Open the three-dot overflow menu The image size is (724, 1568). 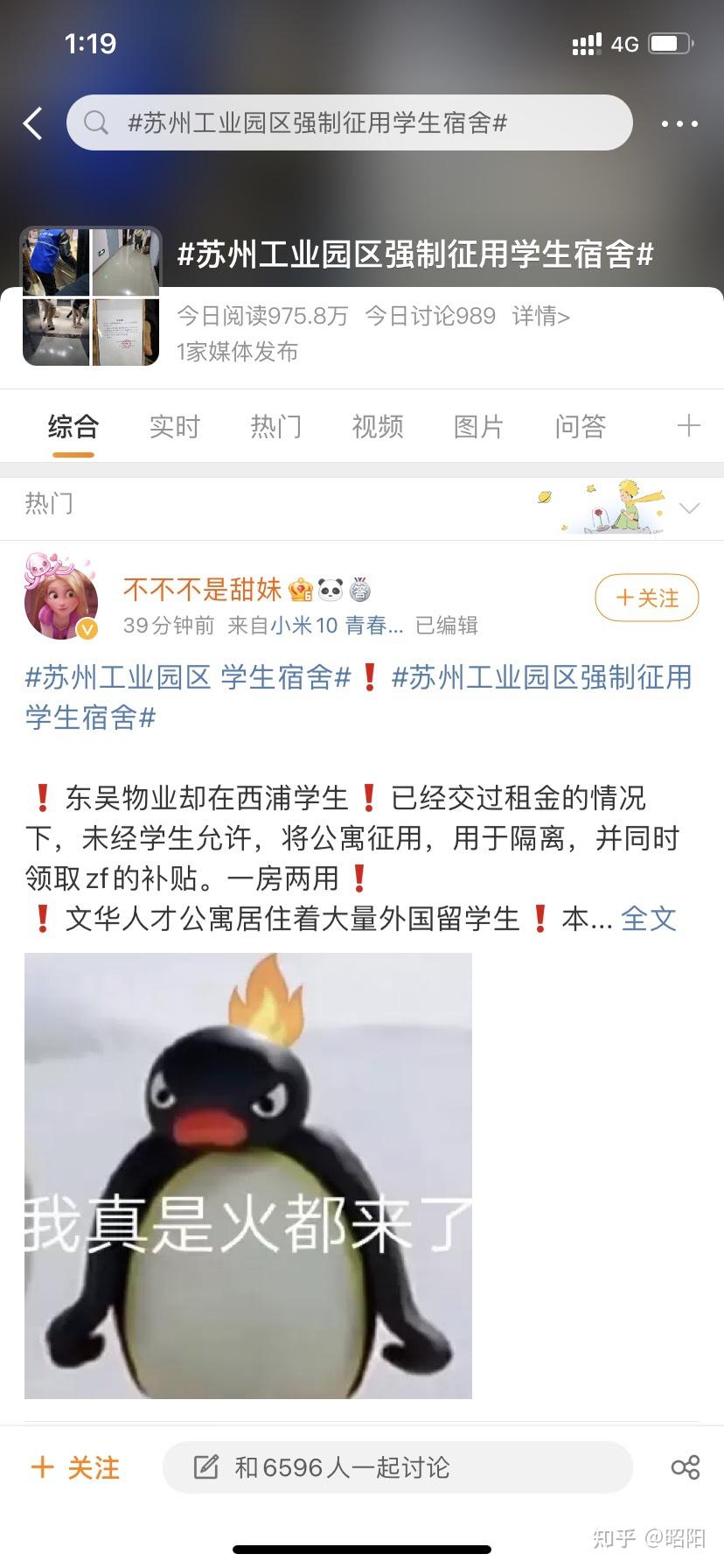coord(679,124)
